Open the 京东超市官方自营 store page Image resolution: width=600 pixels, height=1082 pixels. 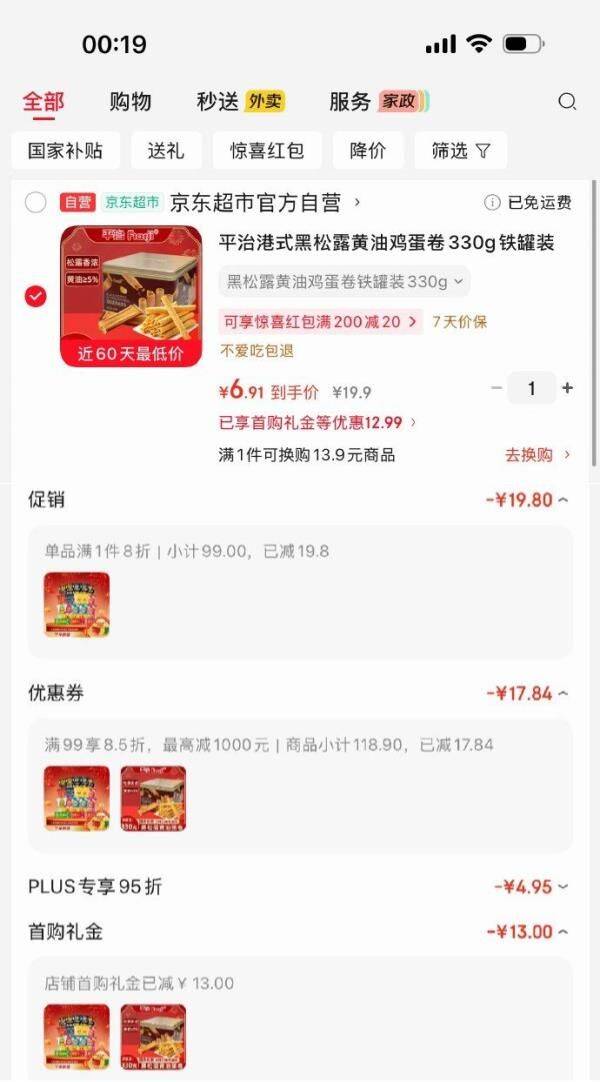click(x=265, y=203)
